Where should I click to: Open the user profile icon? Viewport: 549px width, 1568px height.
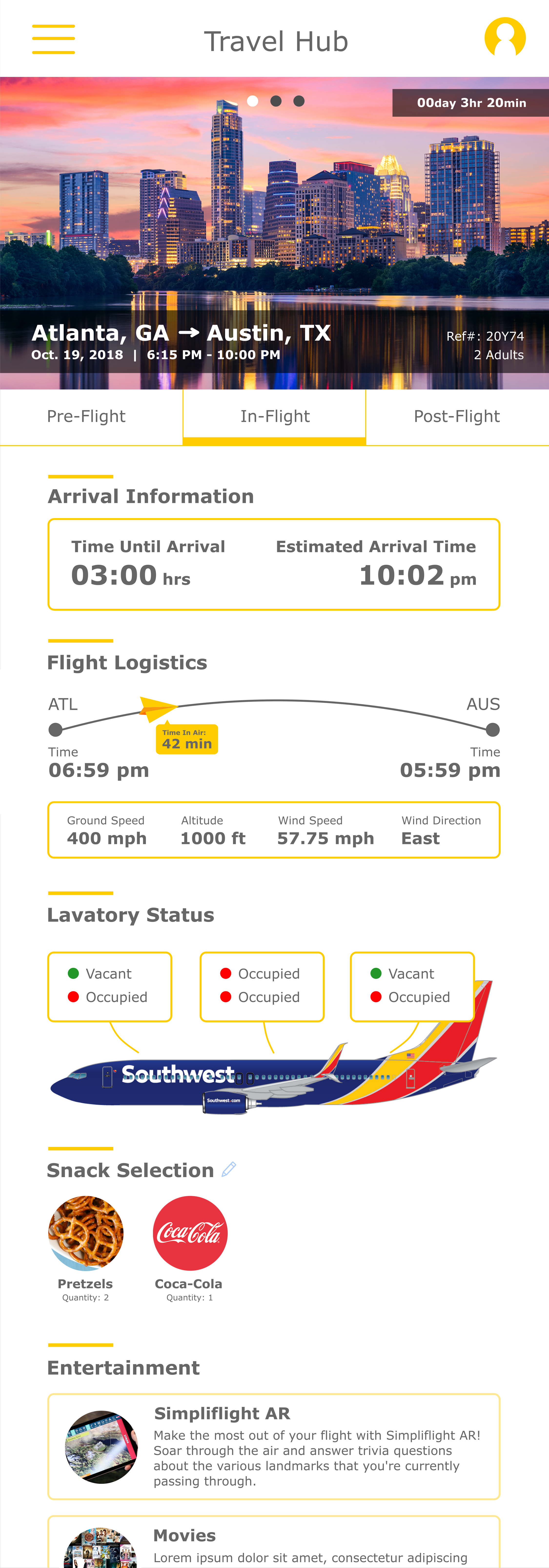coord(505,38)
